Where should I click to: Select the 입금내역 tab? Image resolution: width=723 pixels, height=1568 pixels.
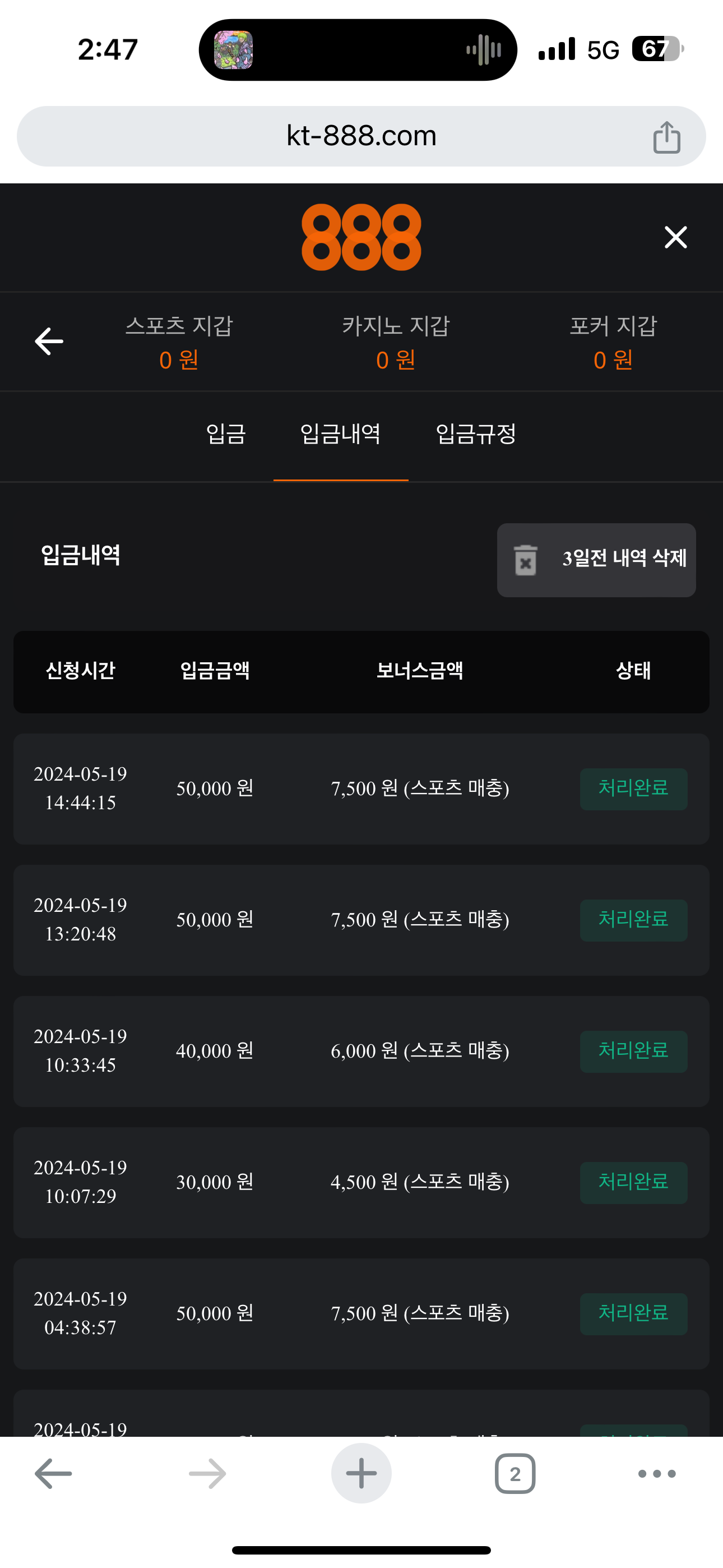tap(340, 434)
